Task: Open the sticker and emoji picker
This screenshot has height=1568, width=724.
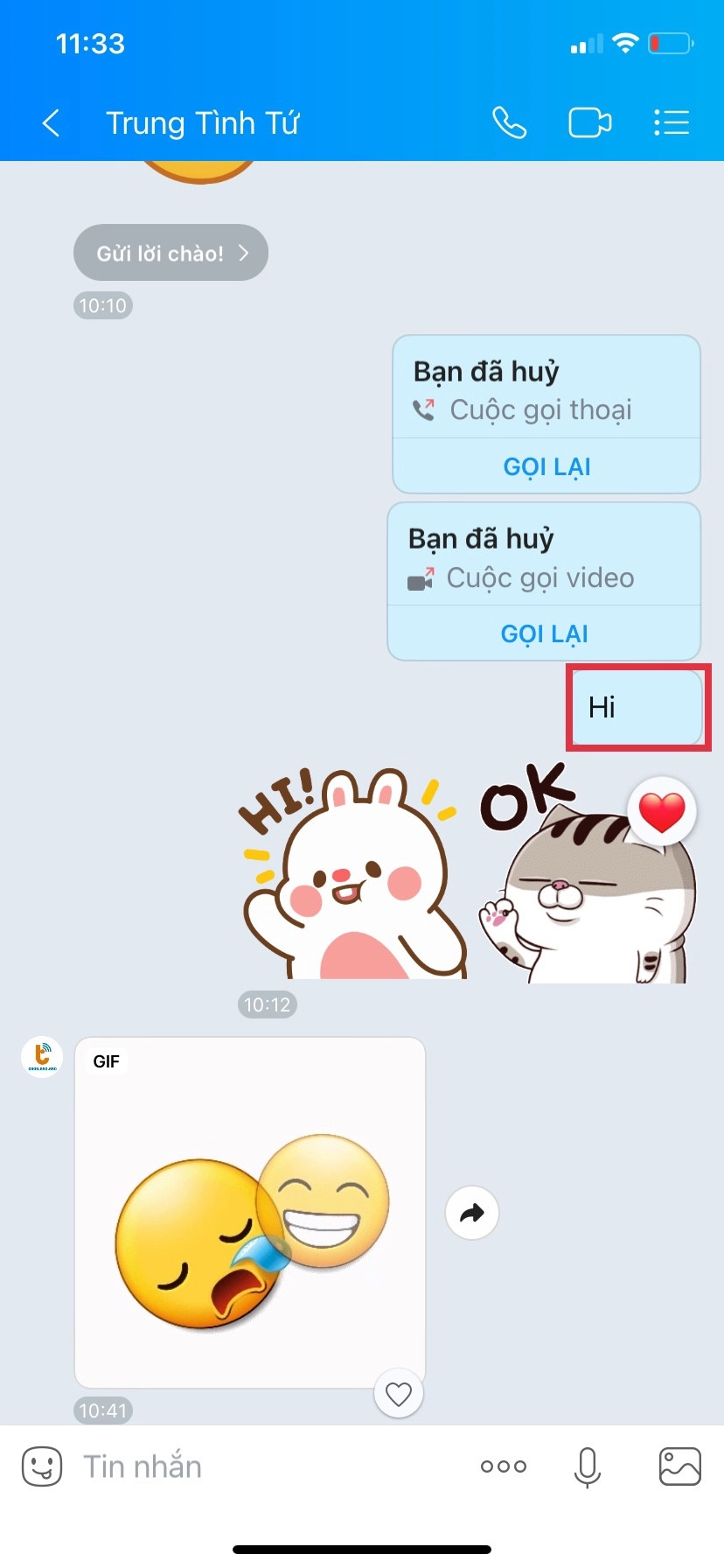Action: 40,1466
